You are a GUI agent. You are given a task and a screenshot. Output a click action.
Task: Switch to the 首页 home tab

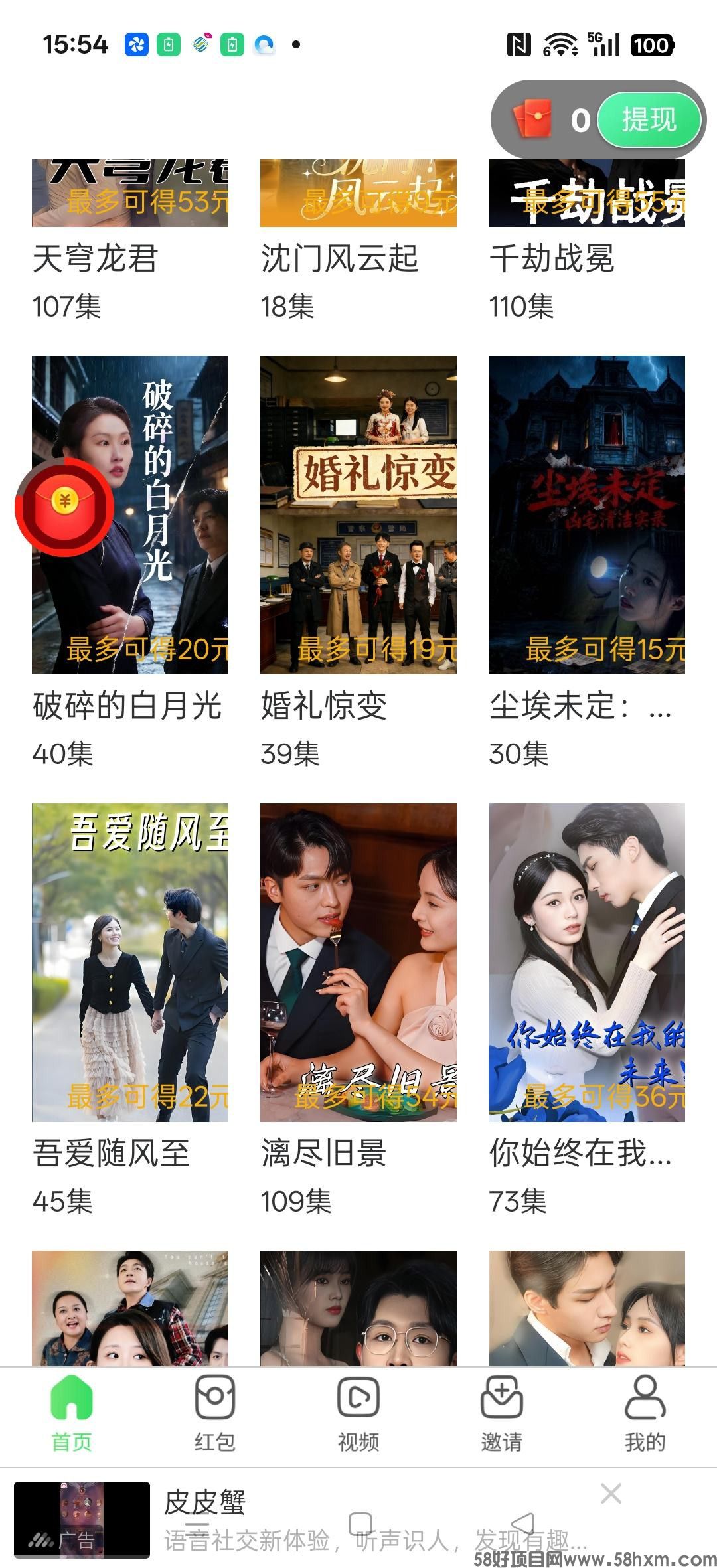click(72, 1413)
